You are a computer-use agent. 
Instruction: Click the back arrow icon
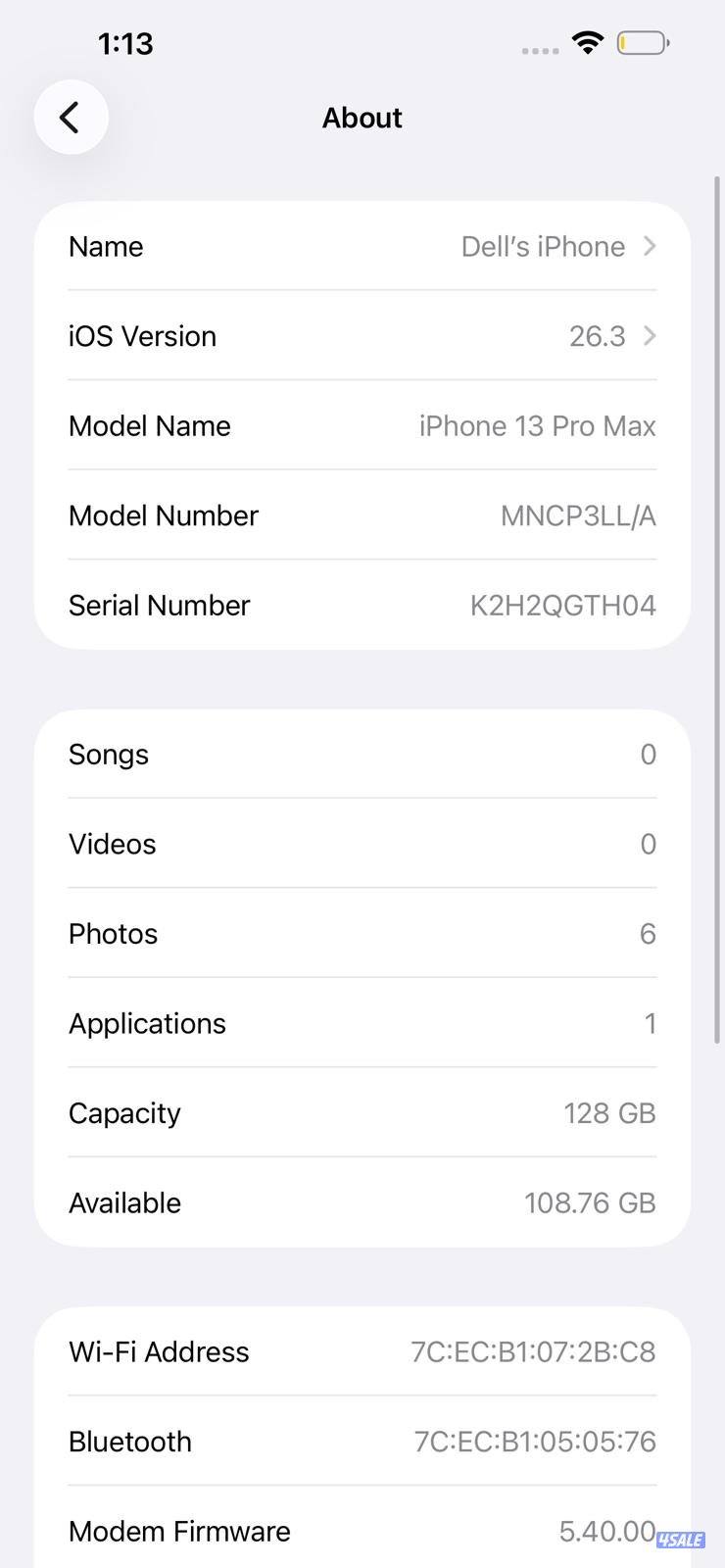[x=70, y=117]
